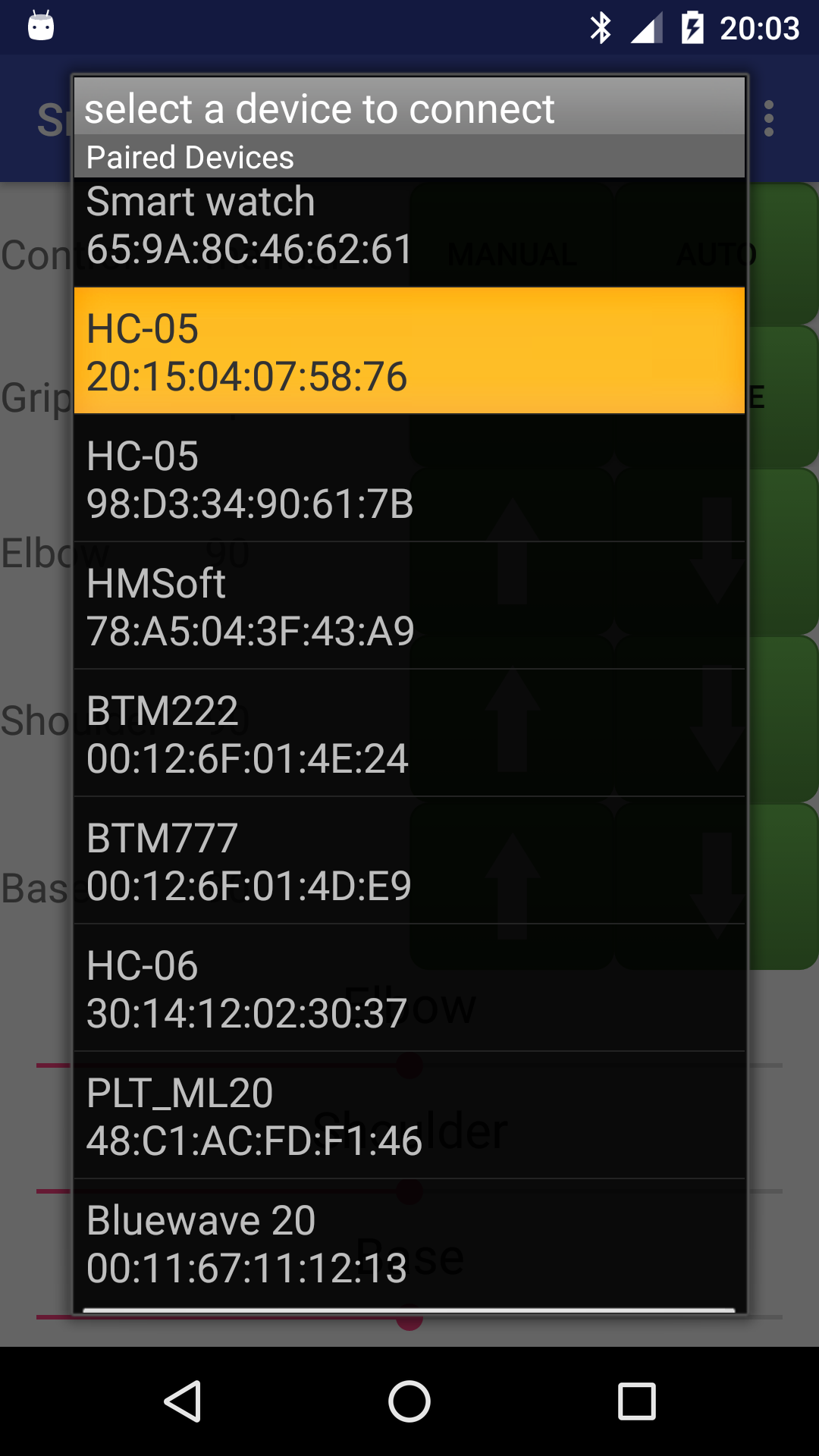
Task: Select the Smart watch device
Action: click(409, 226)
